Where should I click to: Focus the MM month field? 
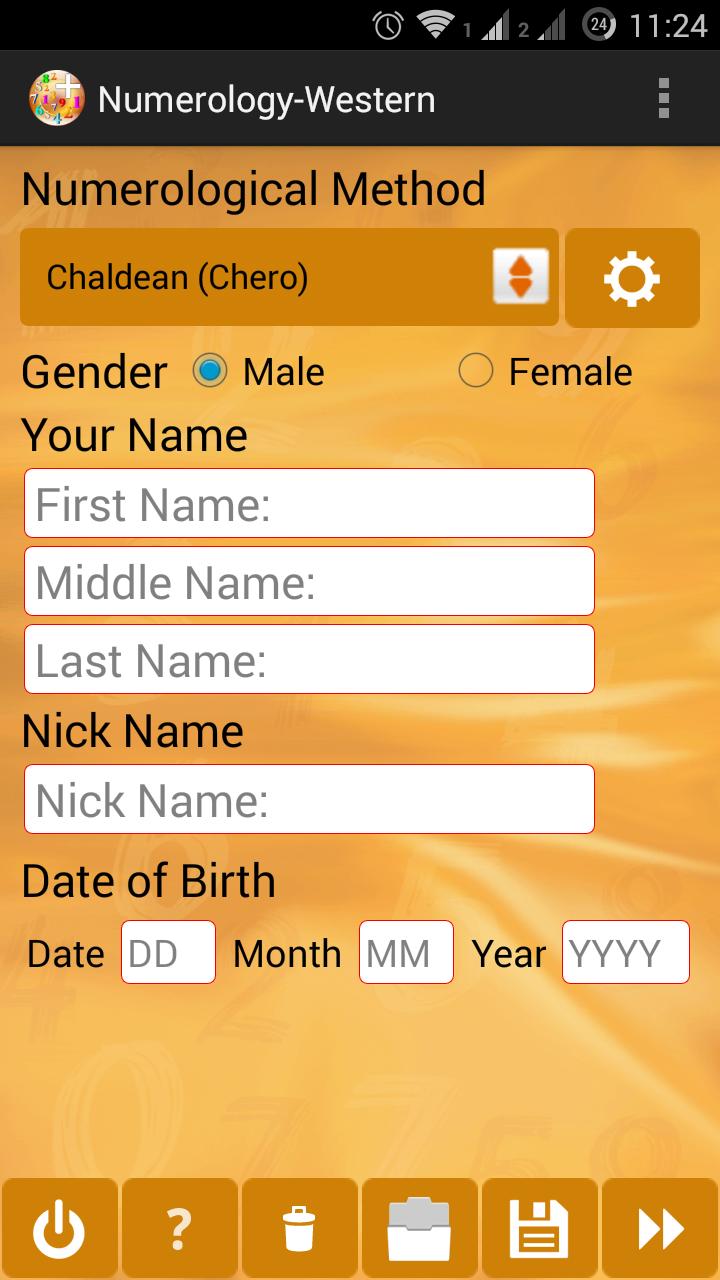(x=406, y=952)
